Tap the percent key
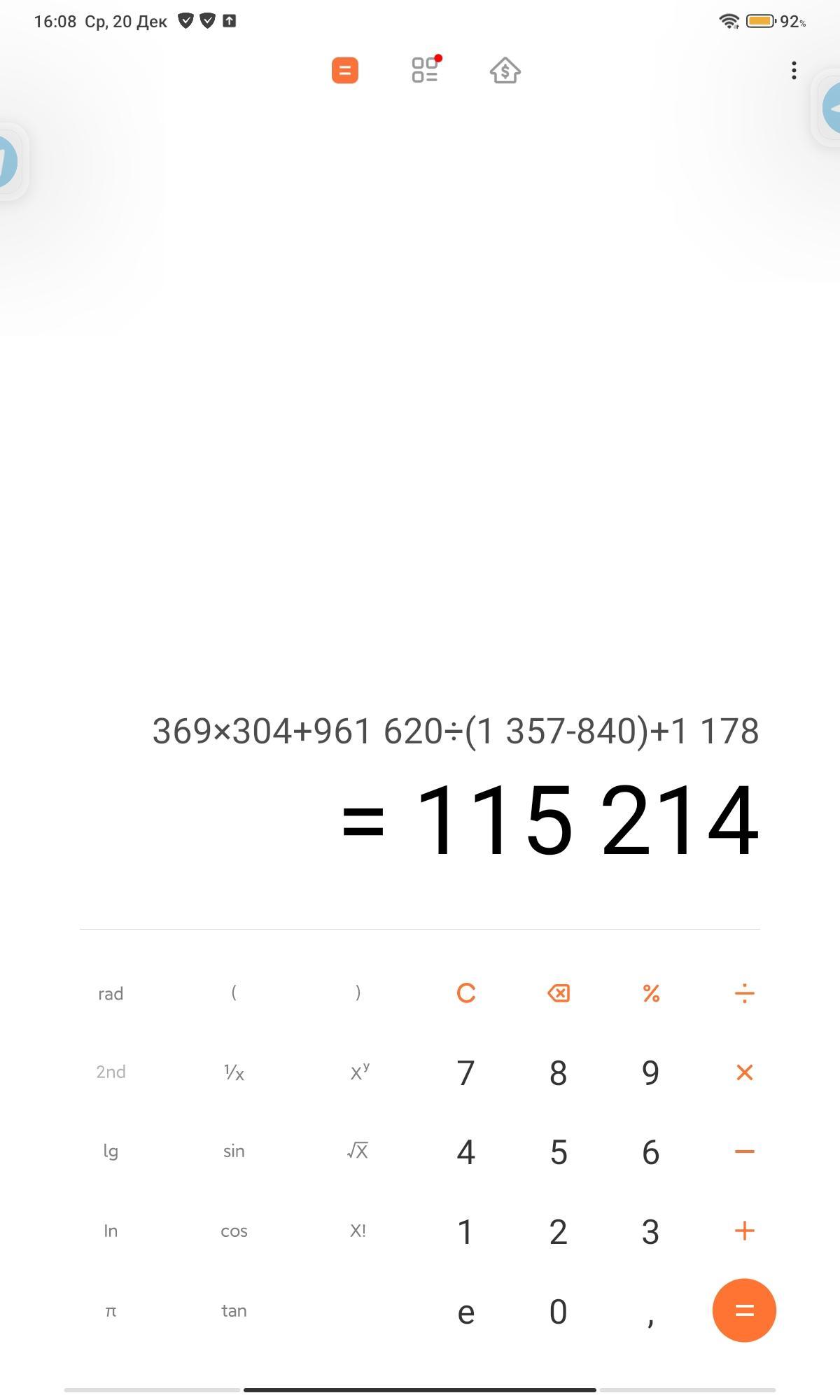Image resolution: width=840 pixels, height=1400 pixels. pos(651,993)
